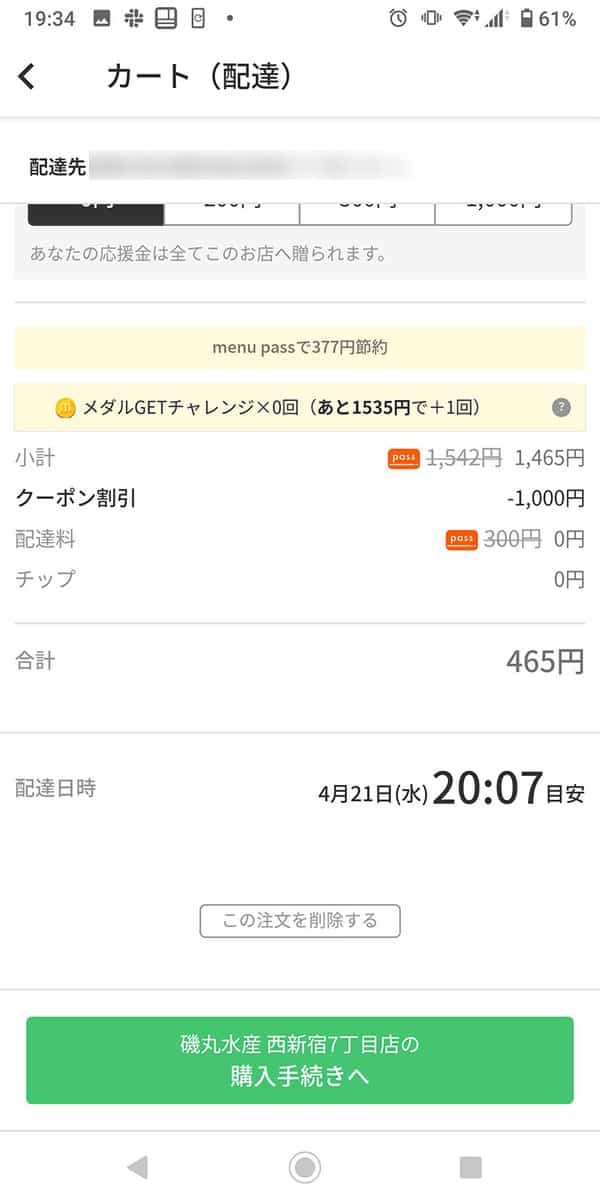Proceed to 購入手続きへ for 磯丸水産

click(300, 1060)
